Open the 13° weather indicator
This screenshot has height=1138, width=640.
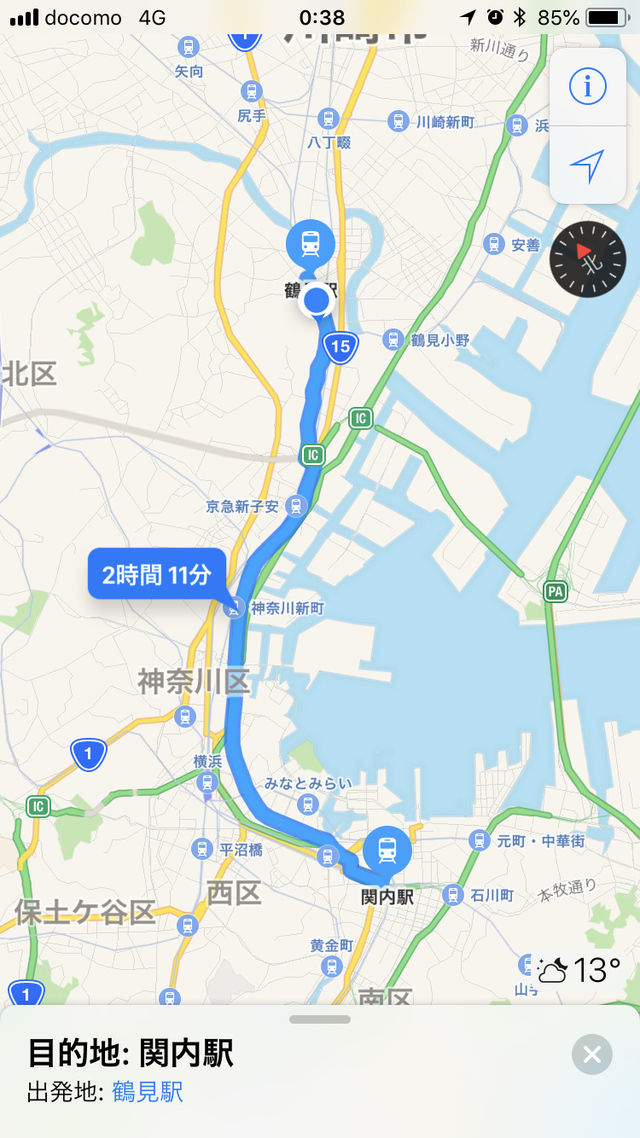coord(579,969)
